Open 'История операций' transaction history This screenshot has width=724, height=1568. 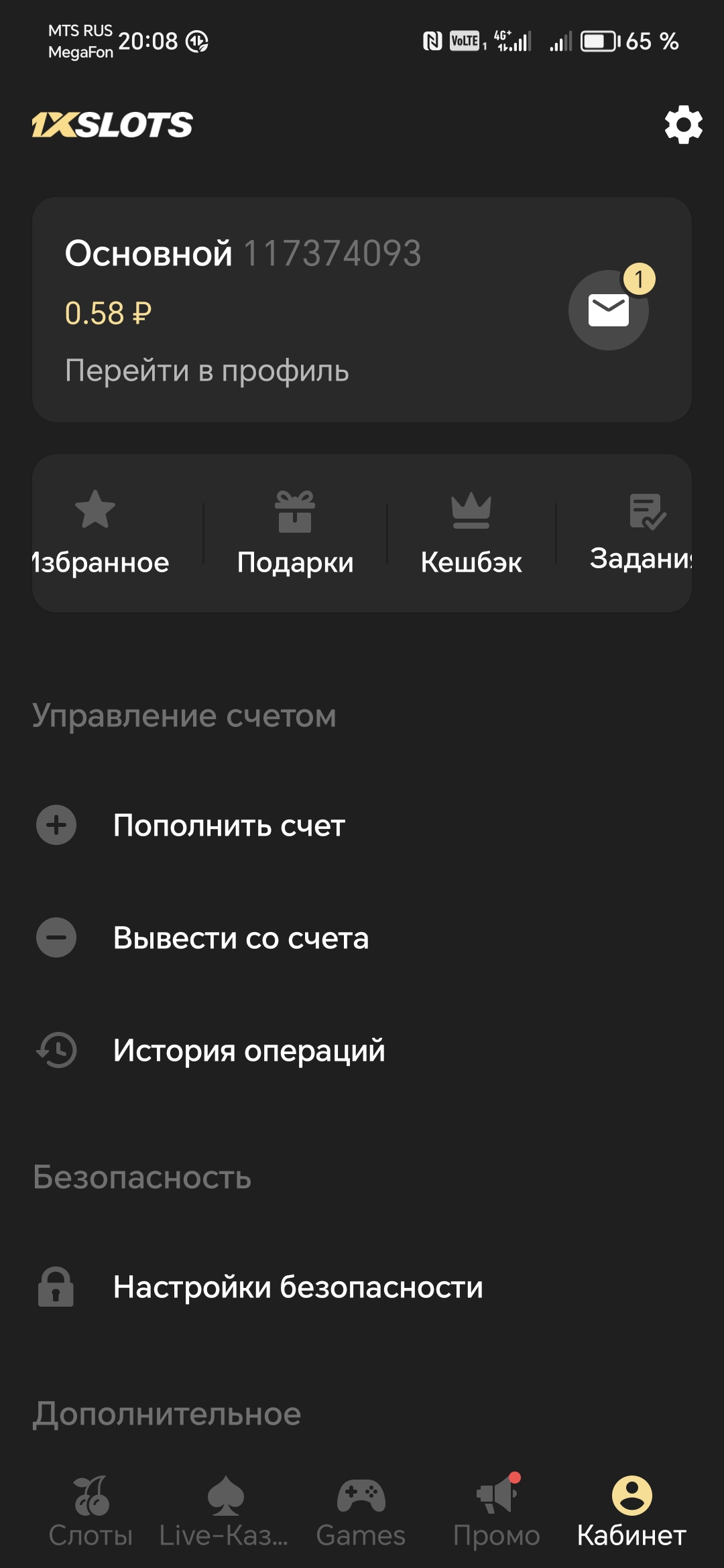pos(249,1050)
